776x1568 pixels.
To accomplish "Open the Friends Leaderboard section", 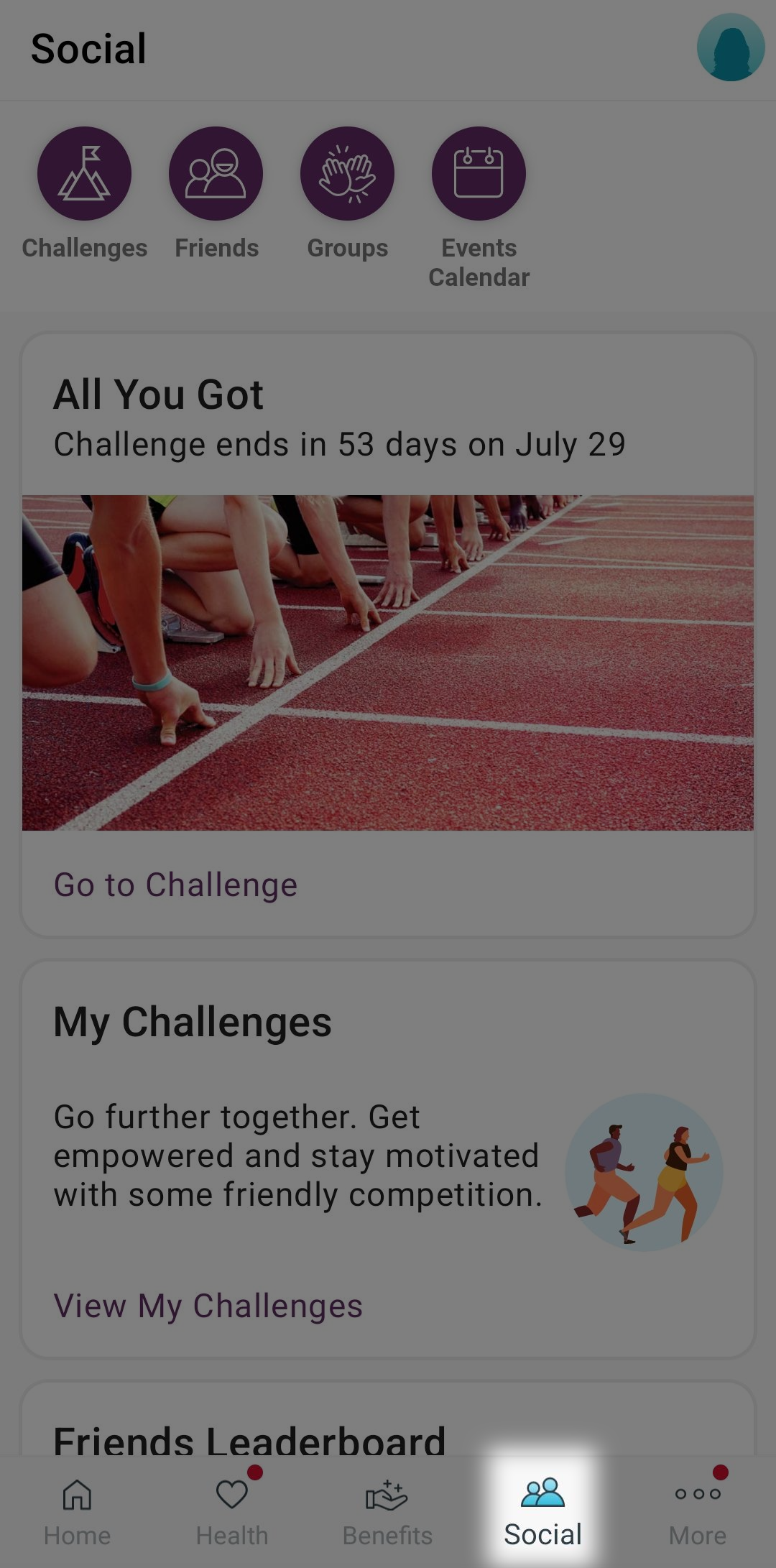I will point(249,1439).
